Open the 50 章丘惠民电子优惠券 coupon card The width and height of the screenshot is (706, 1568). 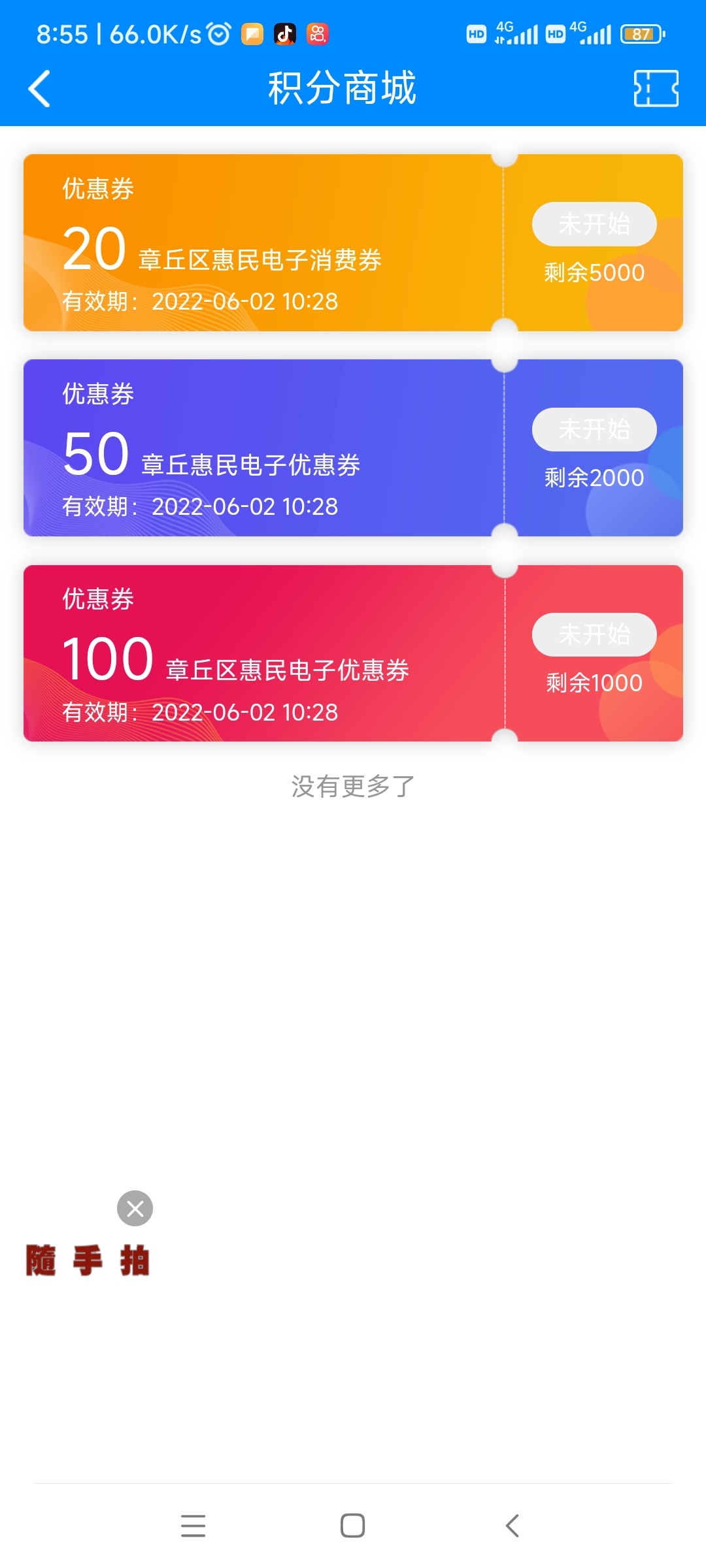click(353, 448)
